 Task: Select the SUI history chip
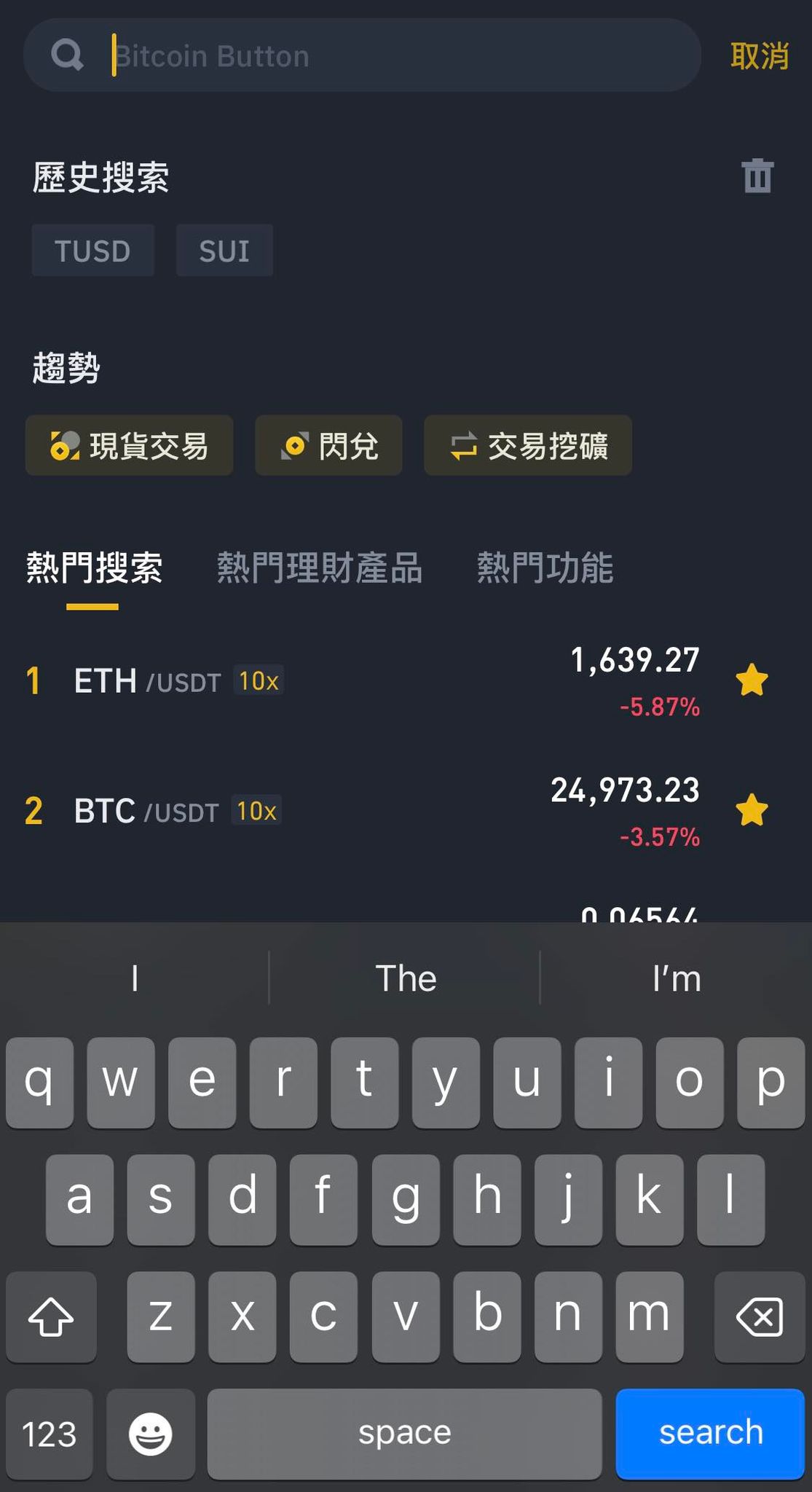click(224, 251)
